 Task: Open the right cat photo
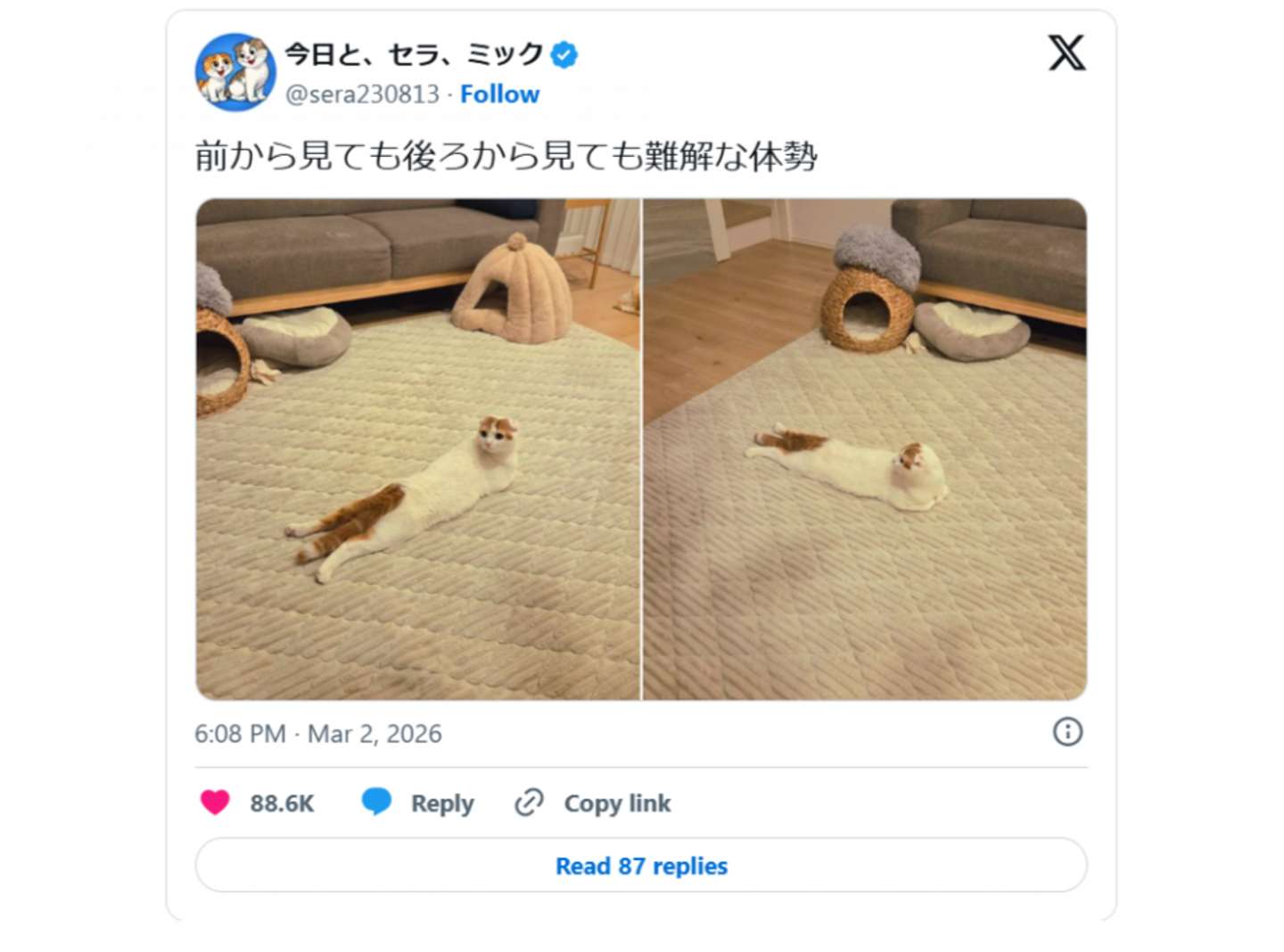(865, 449)
